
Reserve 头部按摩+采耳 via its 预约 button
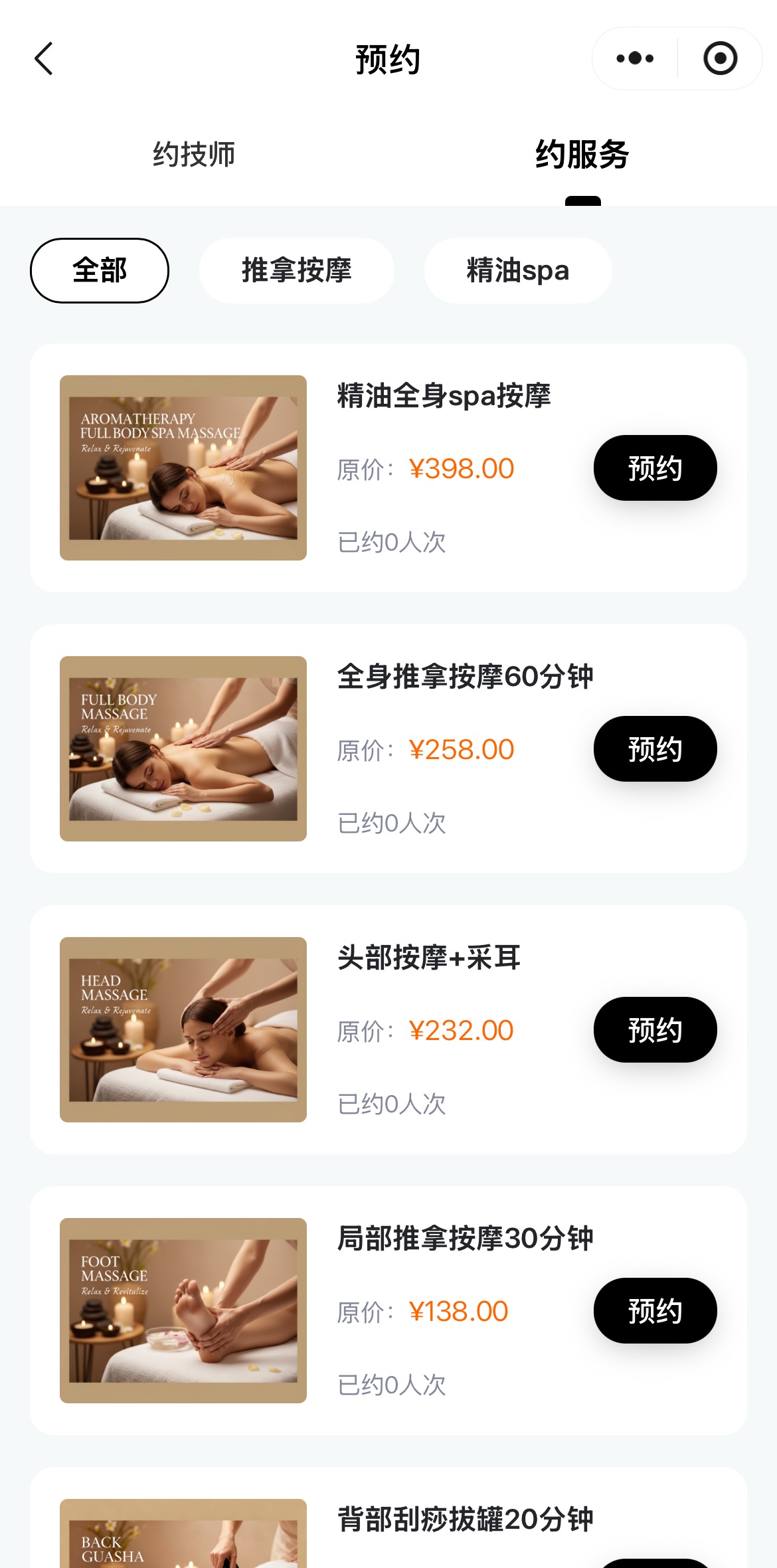(x=655, y=1030)
